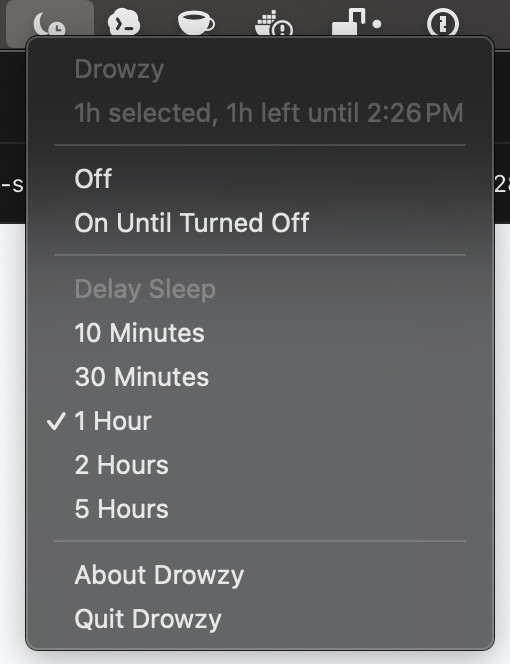Screen dimensions: 510x664
Task: Click the coffee cup menu bar icon
Action: [x=196, y=23]
